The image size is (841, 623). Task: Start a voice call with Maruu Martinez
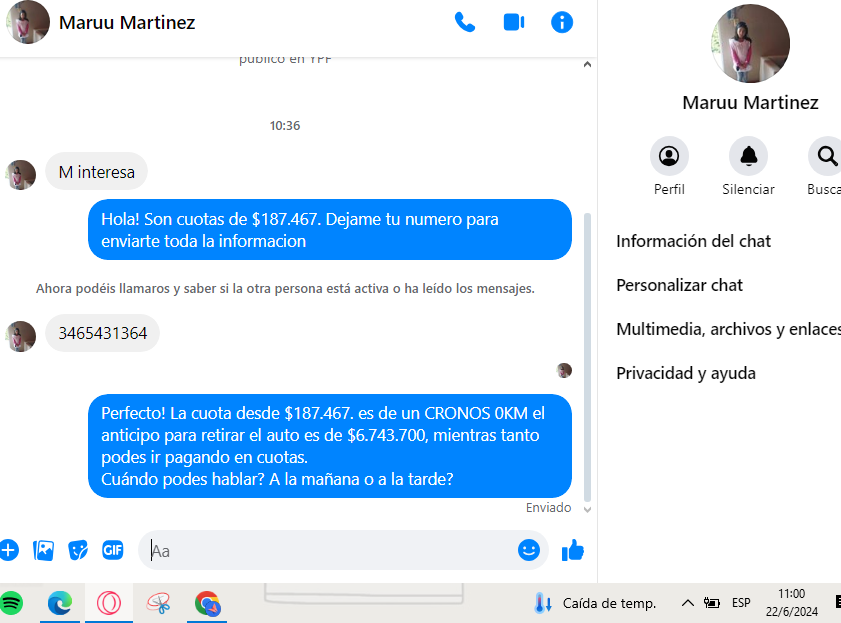click(x=465, y=22)
